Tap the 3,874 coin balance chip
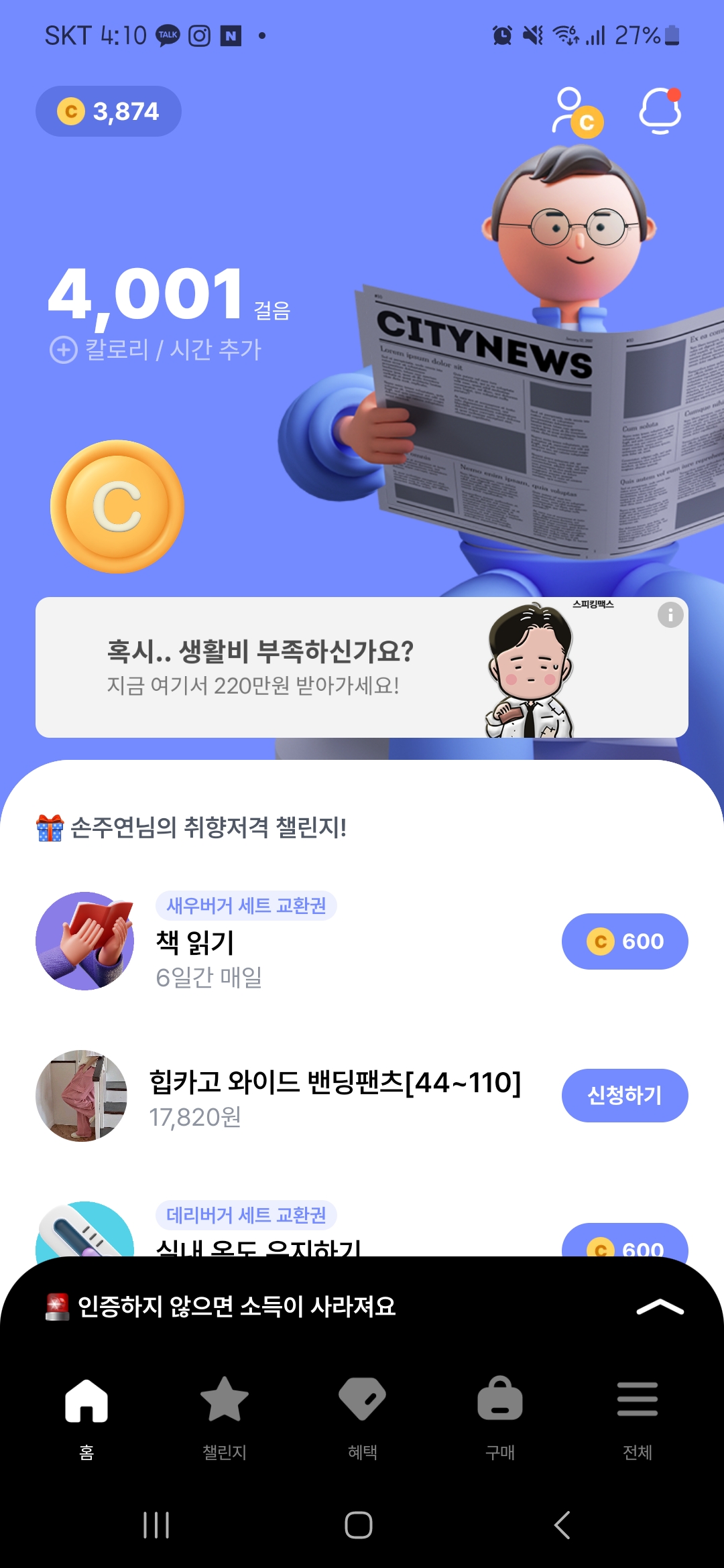The image size is (724, 1568). (109, 111)
